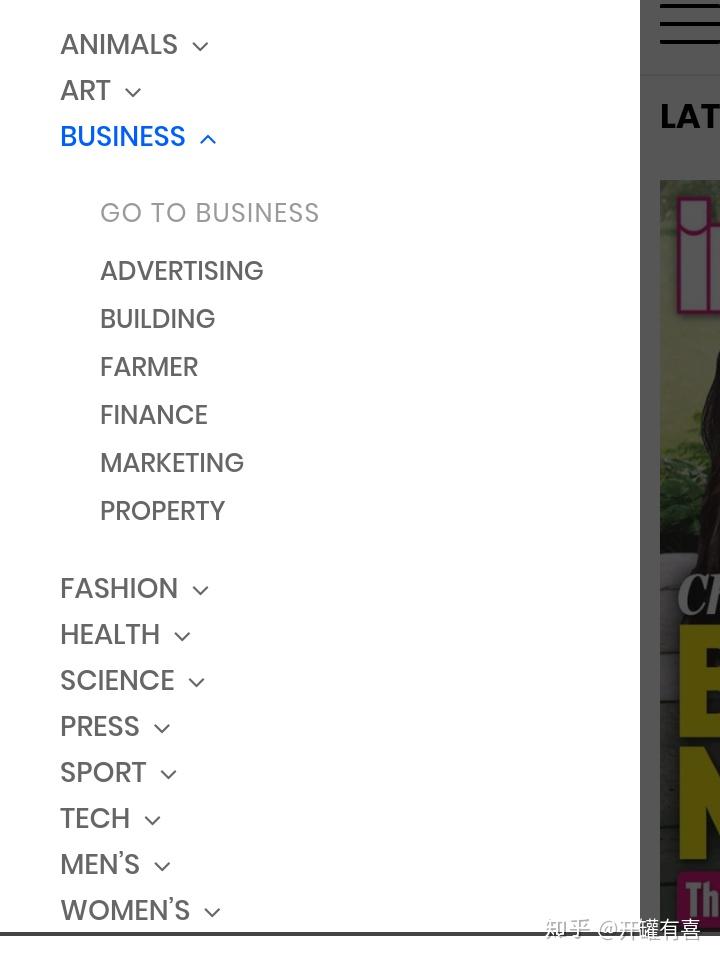The image size is (720, 960).
Task: Open the Property subcategory
Action: pos(162,511)
